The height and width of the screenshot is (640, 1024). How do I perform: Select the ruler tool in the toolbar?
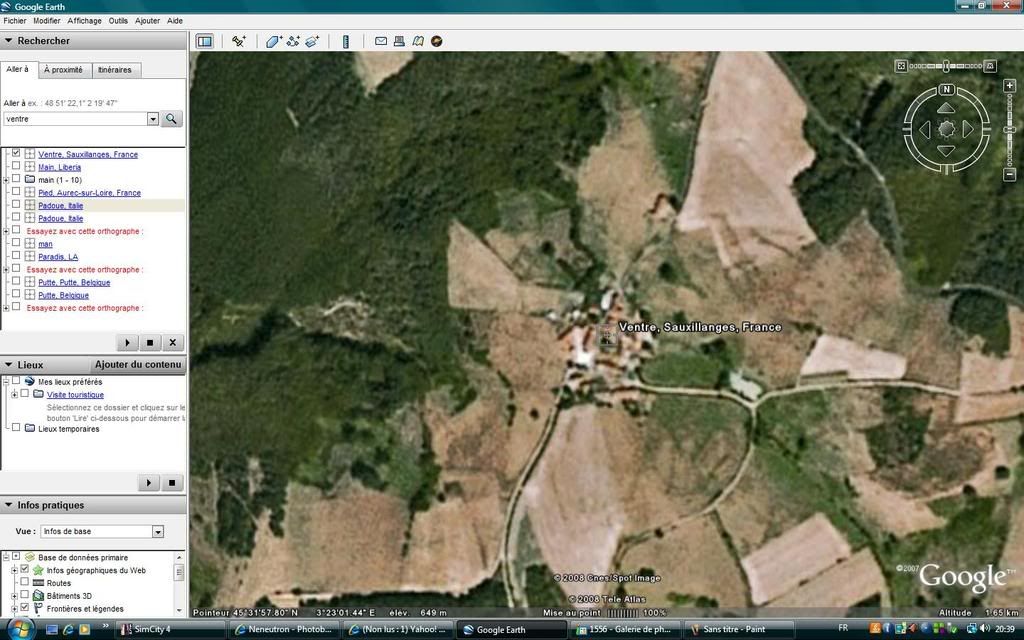(x=346, y=41)
